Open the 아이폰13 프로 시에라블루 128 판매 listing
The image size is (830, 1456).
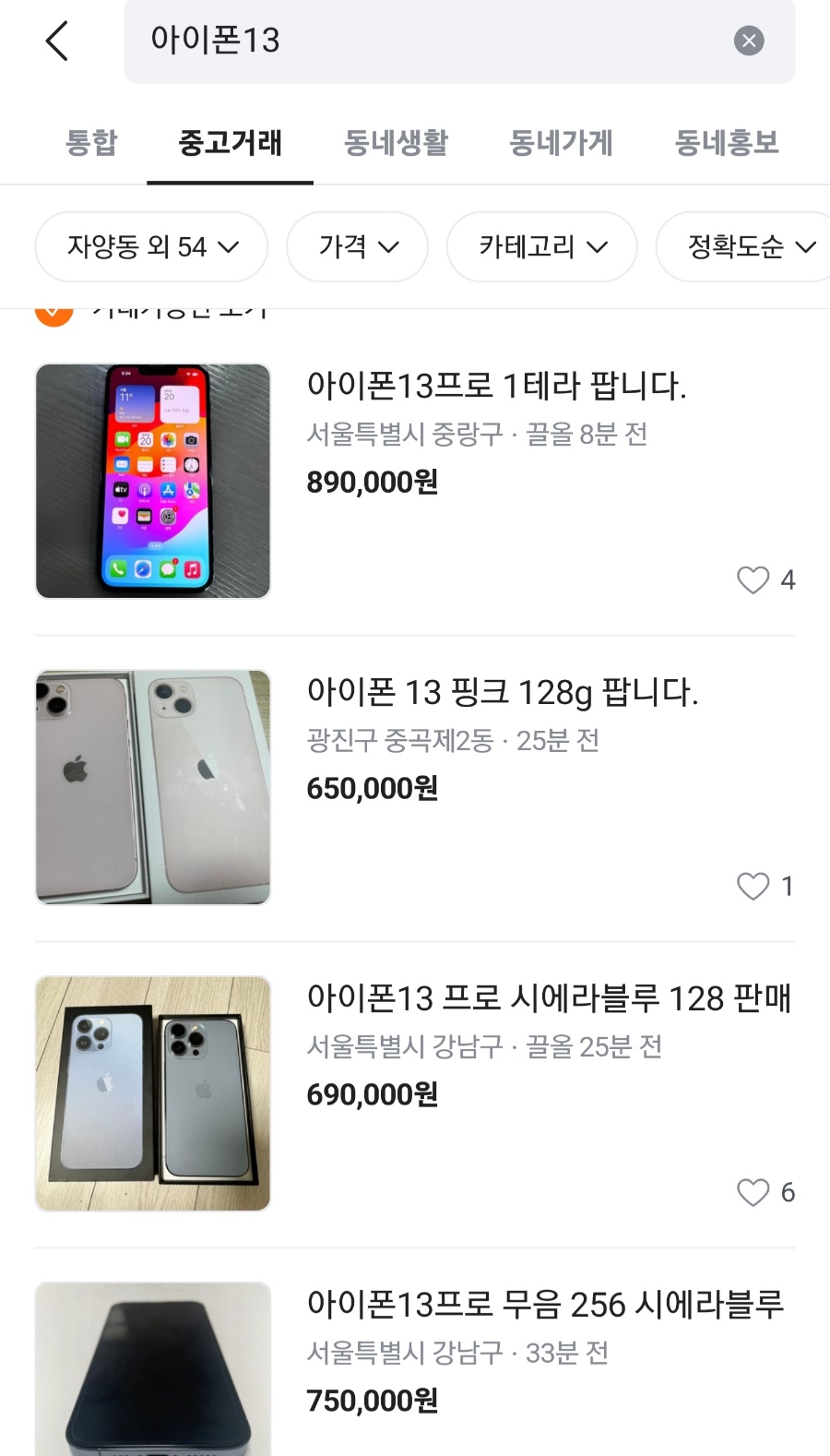coord(549,998)
